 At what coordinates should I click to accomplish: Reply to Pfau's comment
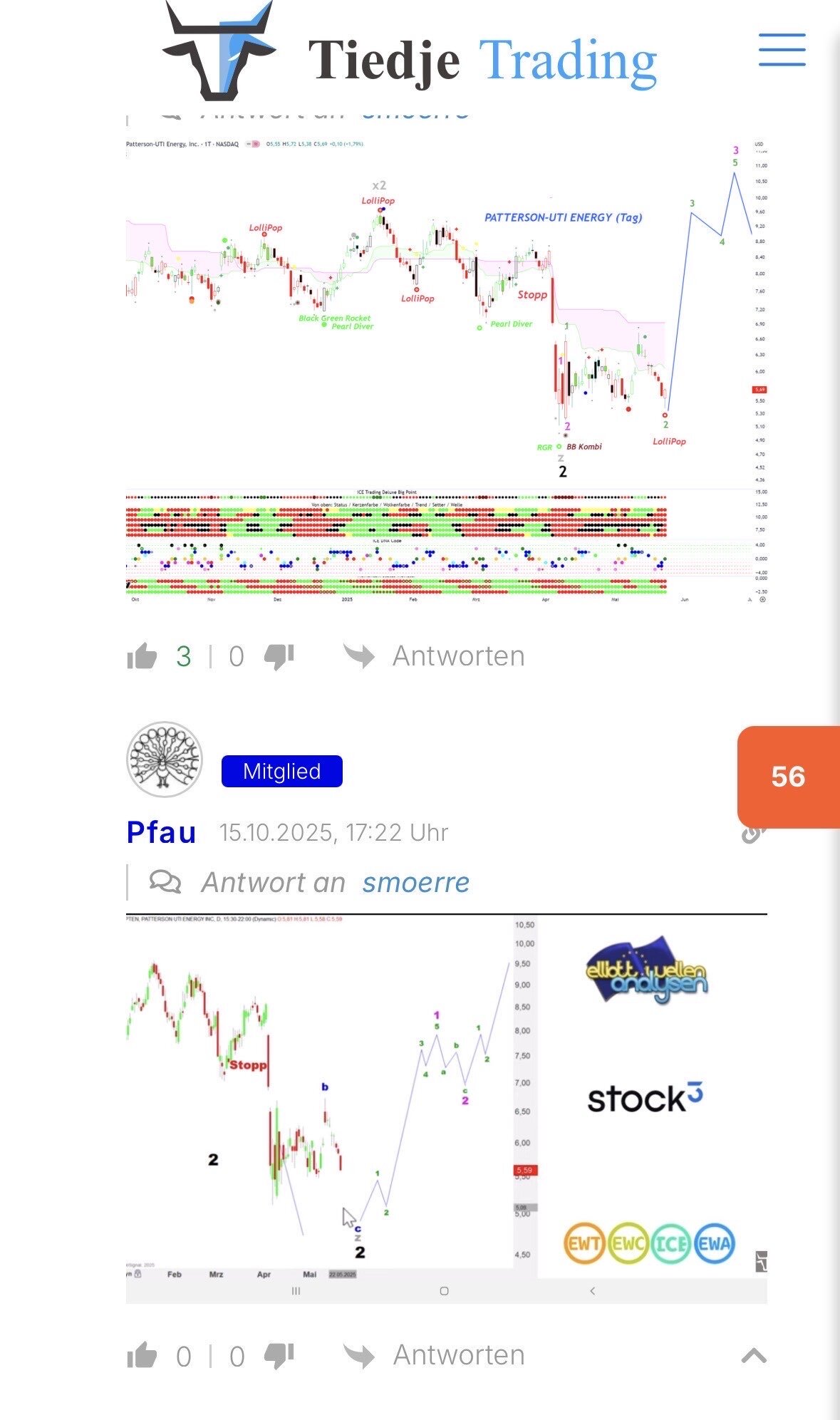tap(435, 1356)
